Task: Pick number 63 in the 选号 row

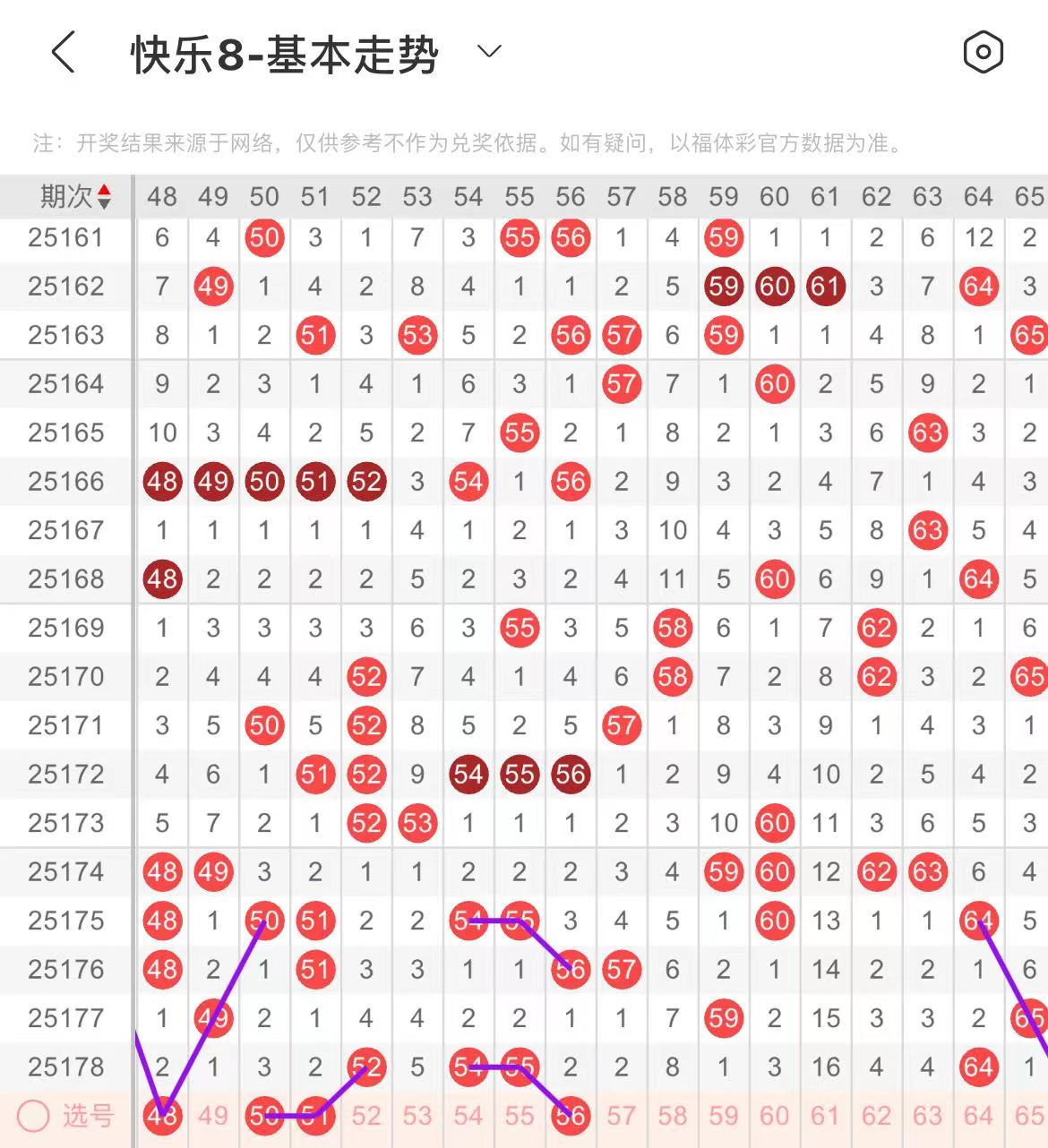Action: 927,1116
